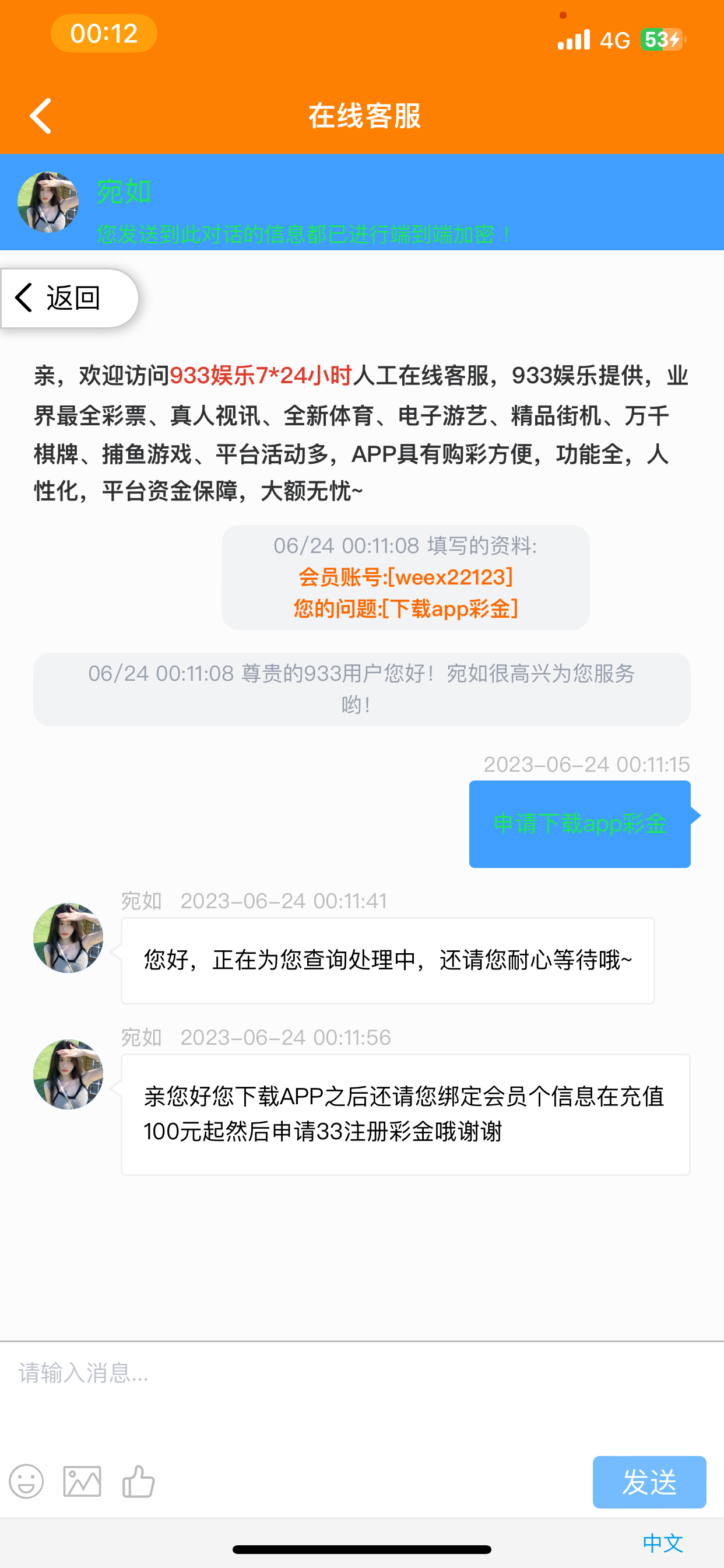Open the image attachment icon
724x1568 pixels.
[x=82, y=1482]
